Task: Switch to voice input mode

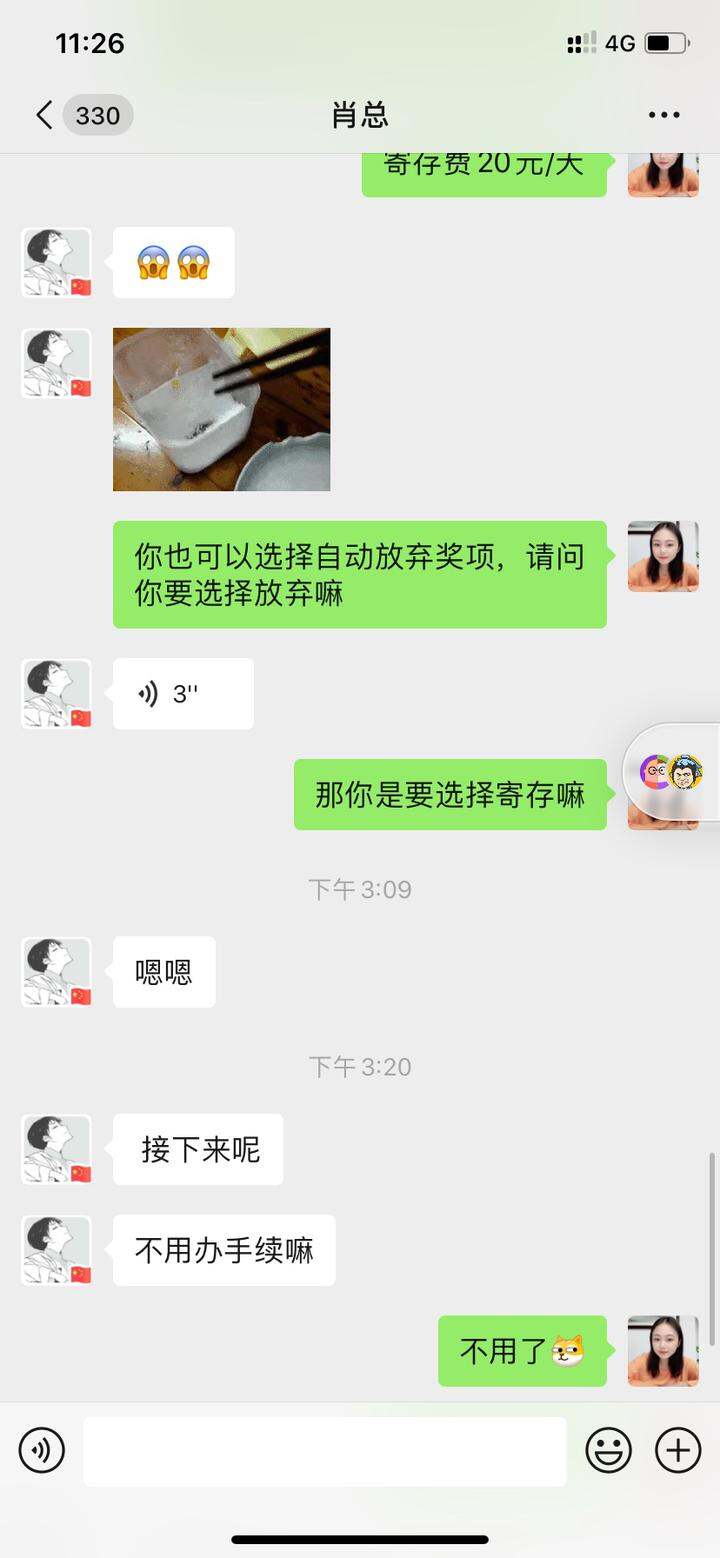Action: tap(42, 1450)
